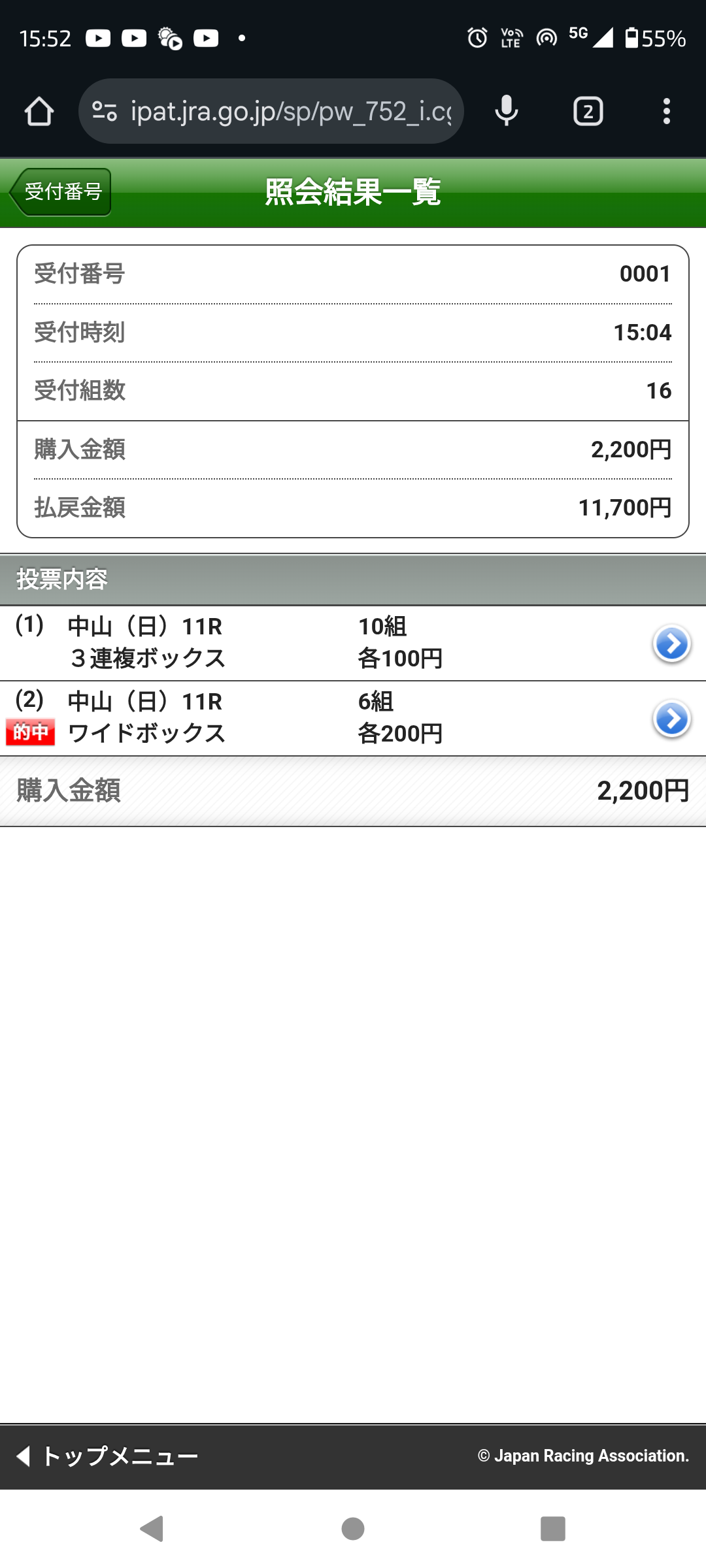The height and width of the screenshot is (1568, 706).
Task: Start voice search with microphone
Action: click(x=506, y=112)
